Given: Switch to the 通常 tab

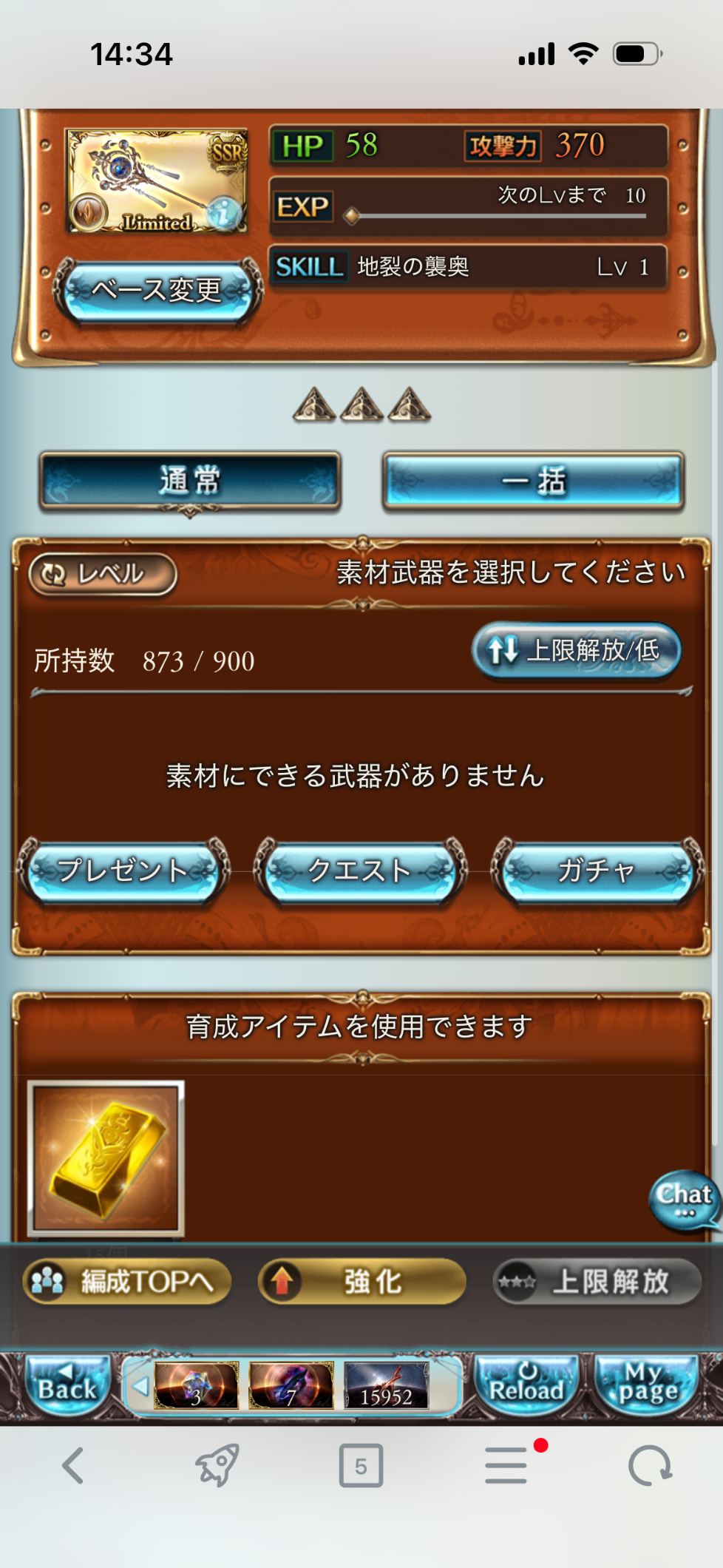Looking at the screenshot, I should 190,481.
